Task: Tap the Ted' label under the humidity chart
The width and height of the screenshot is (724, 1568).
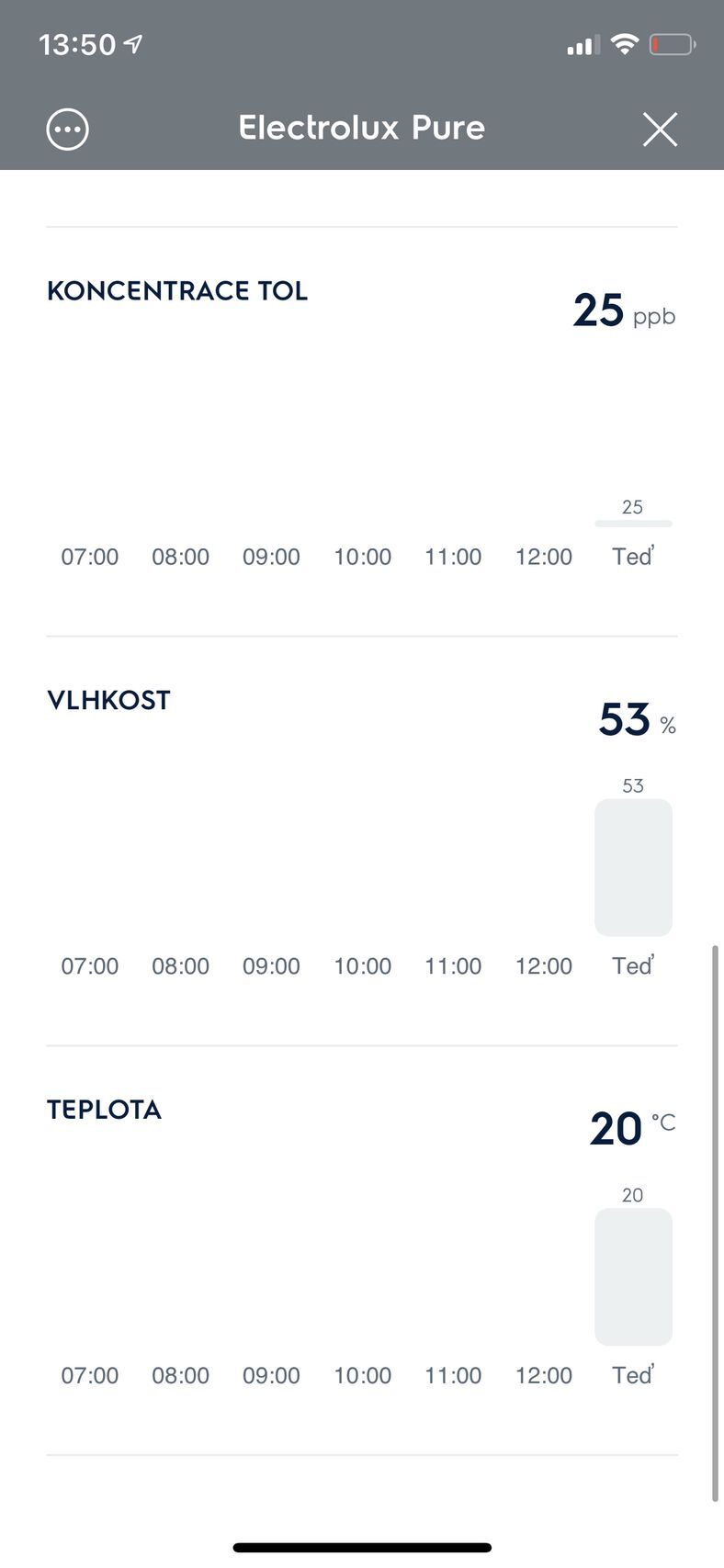Action: (x=631, y=965)
